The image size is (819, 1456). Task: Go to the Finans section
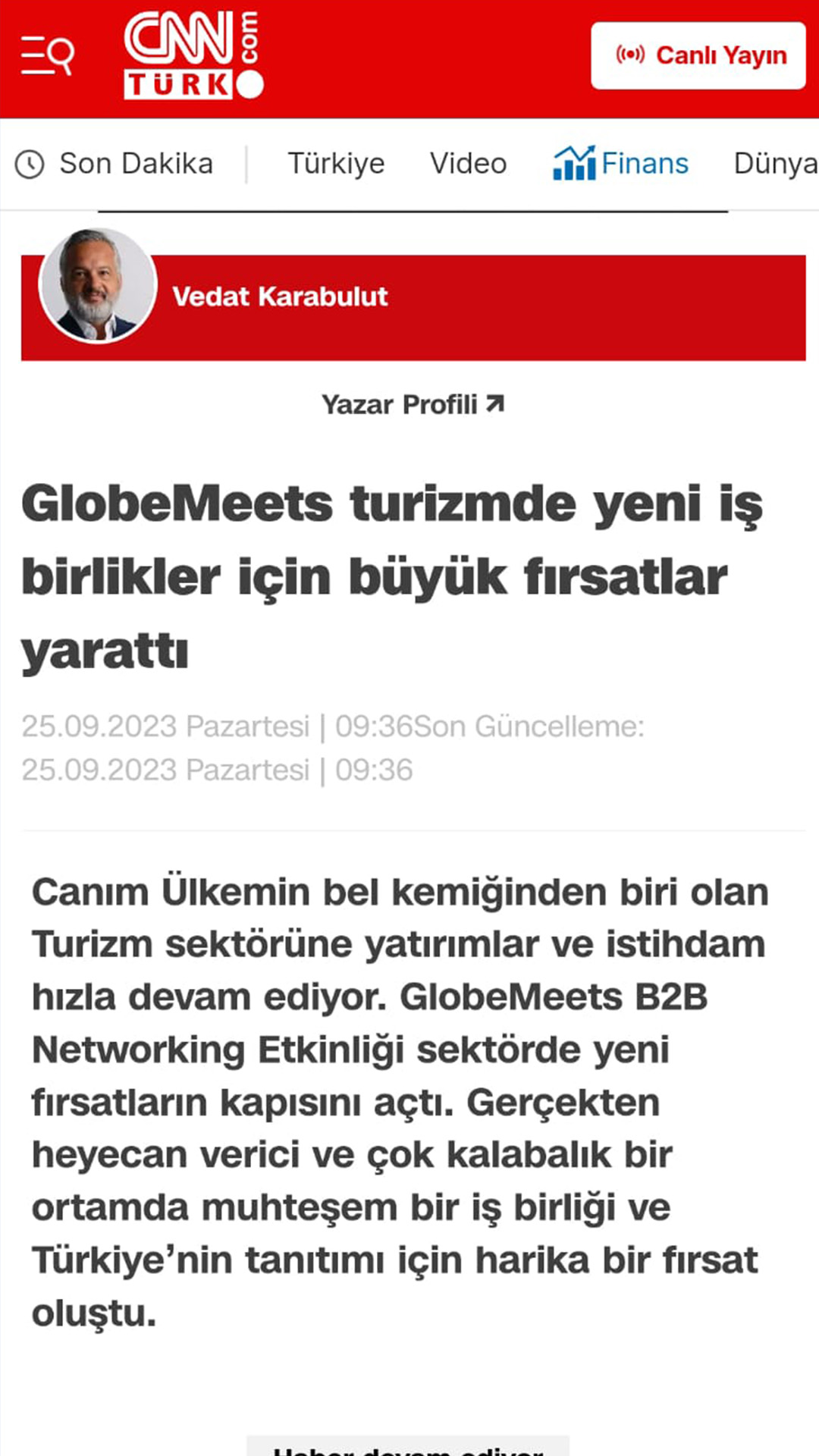621,164
